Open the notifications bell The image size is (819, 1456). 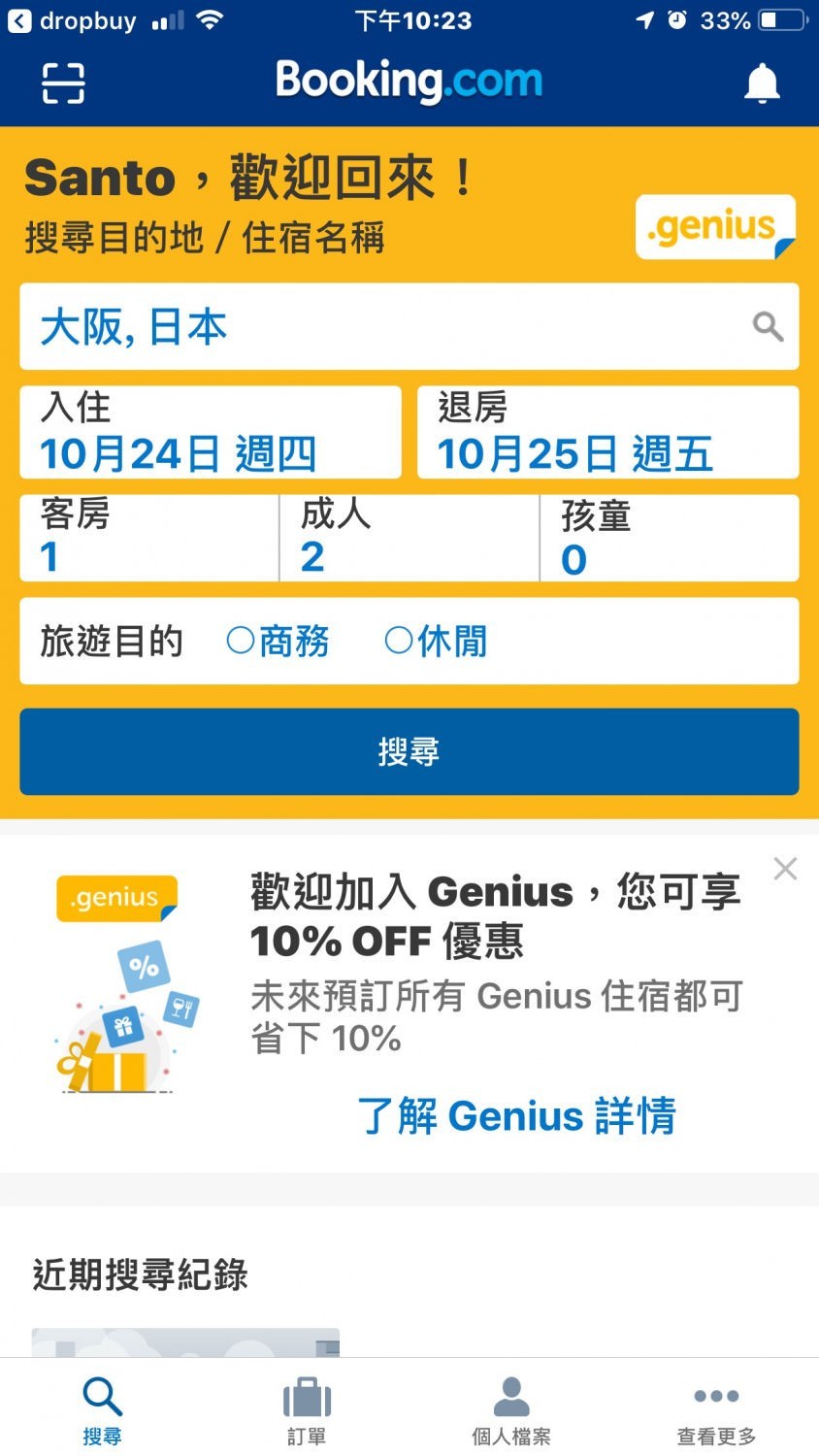pos(762,83)
